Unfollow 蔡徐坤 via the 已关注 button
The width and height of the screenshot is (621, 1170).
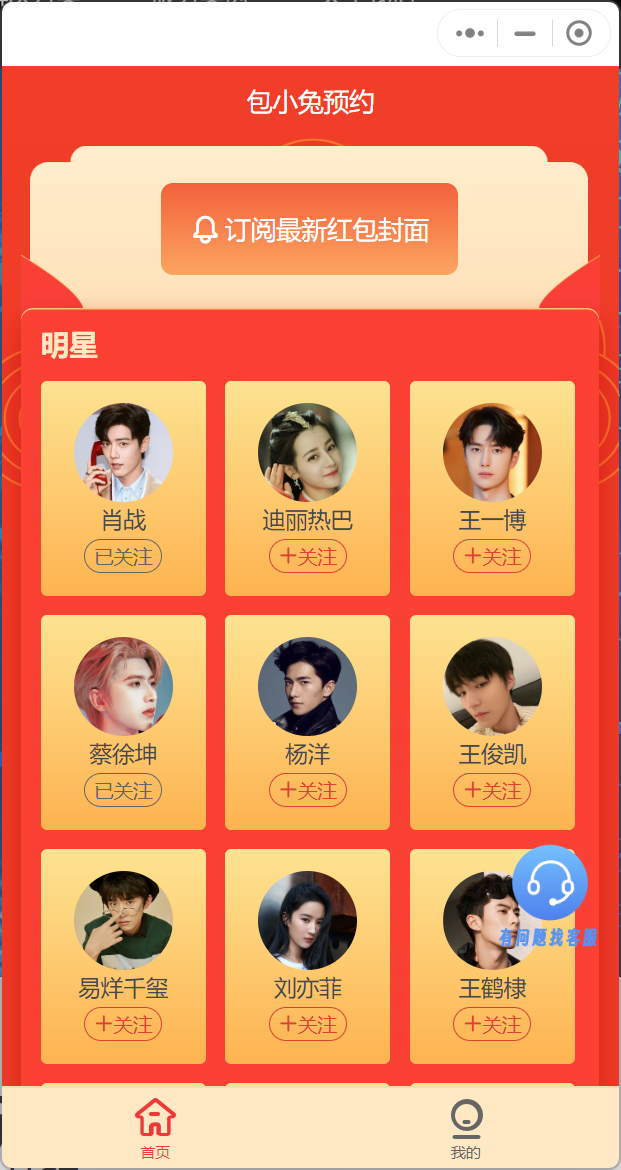pyautogui.click(x=123, y=791)
